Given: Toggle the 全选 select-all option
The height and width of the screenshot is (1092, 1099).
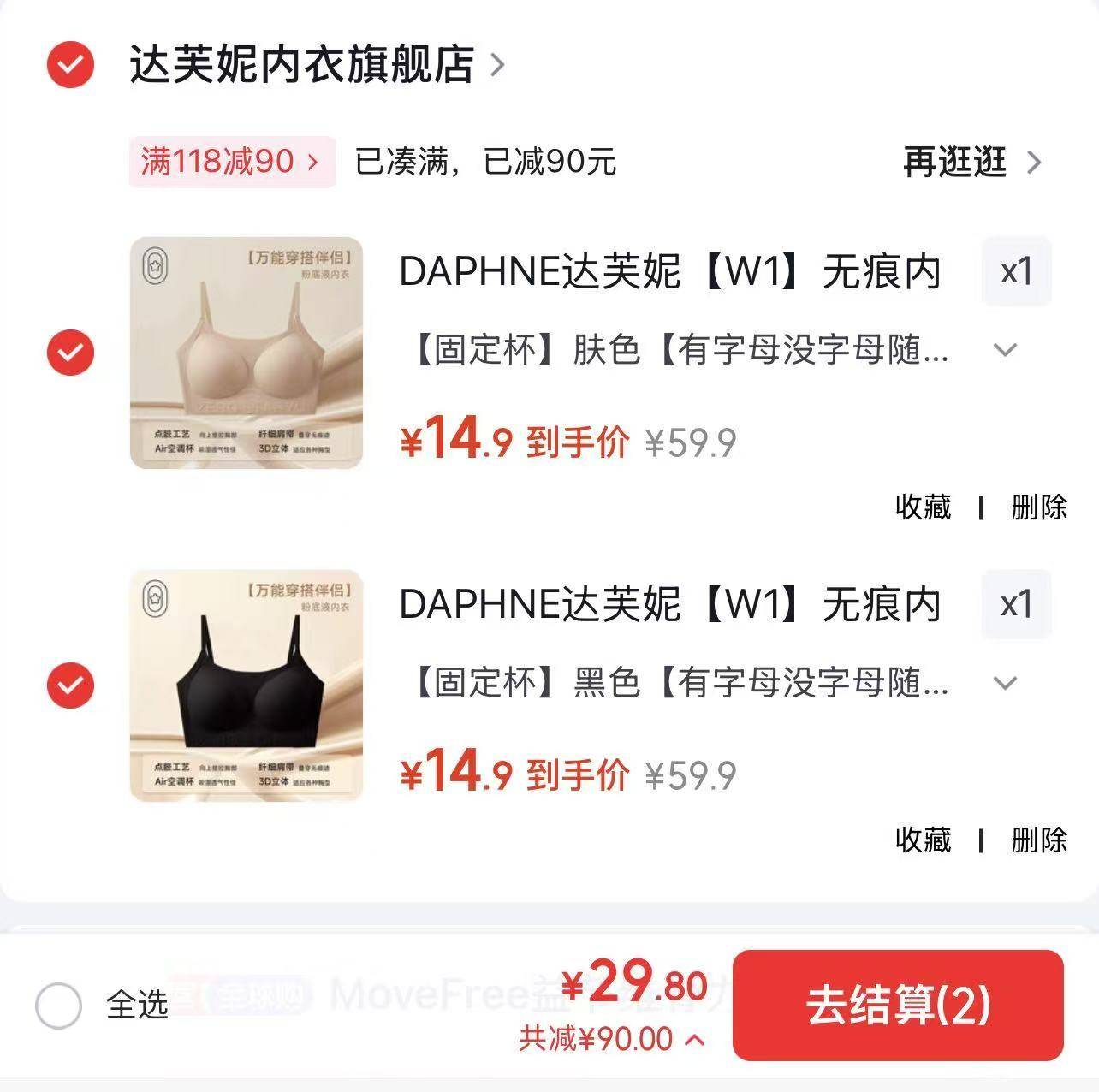Looking at the screenshot, I should pyautogui.click(x=59, y=1005).
